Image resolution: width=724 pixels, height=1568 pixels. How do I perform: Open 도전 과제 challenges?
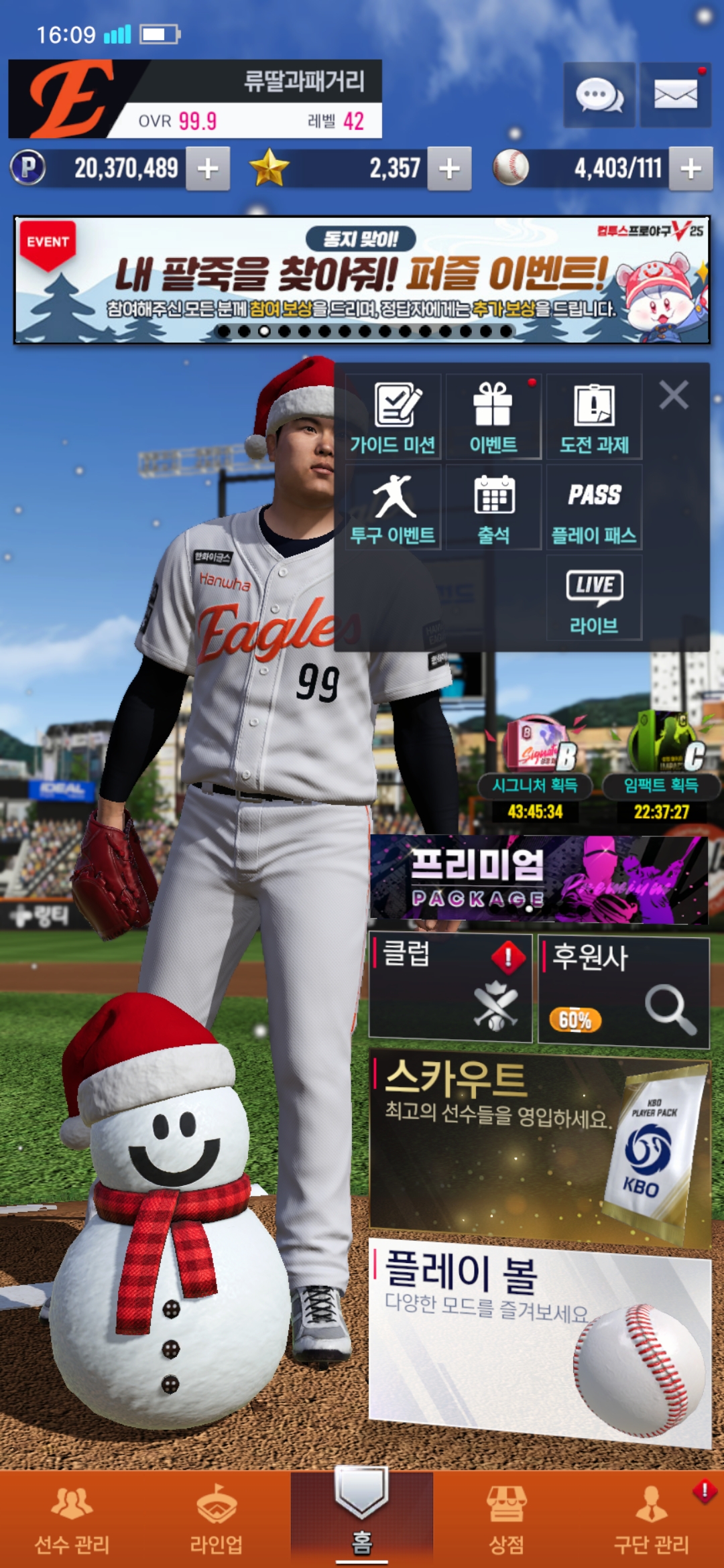[x=595, y=417]
